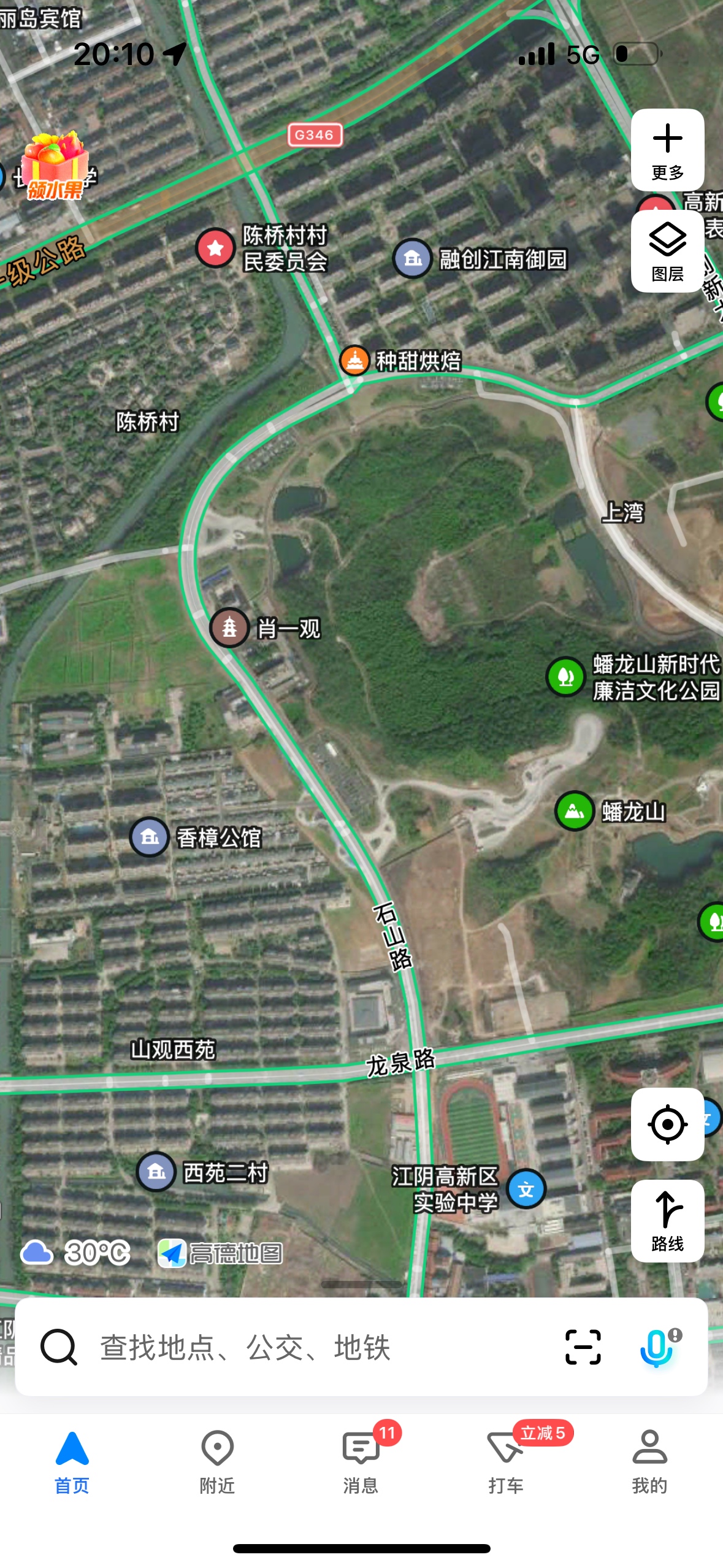723x1568 pixels.
Task: Select the 肖一观 temple marker
Action: [x=229, y=627]
